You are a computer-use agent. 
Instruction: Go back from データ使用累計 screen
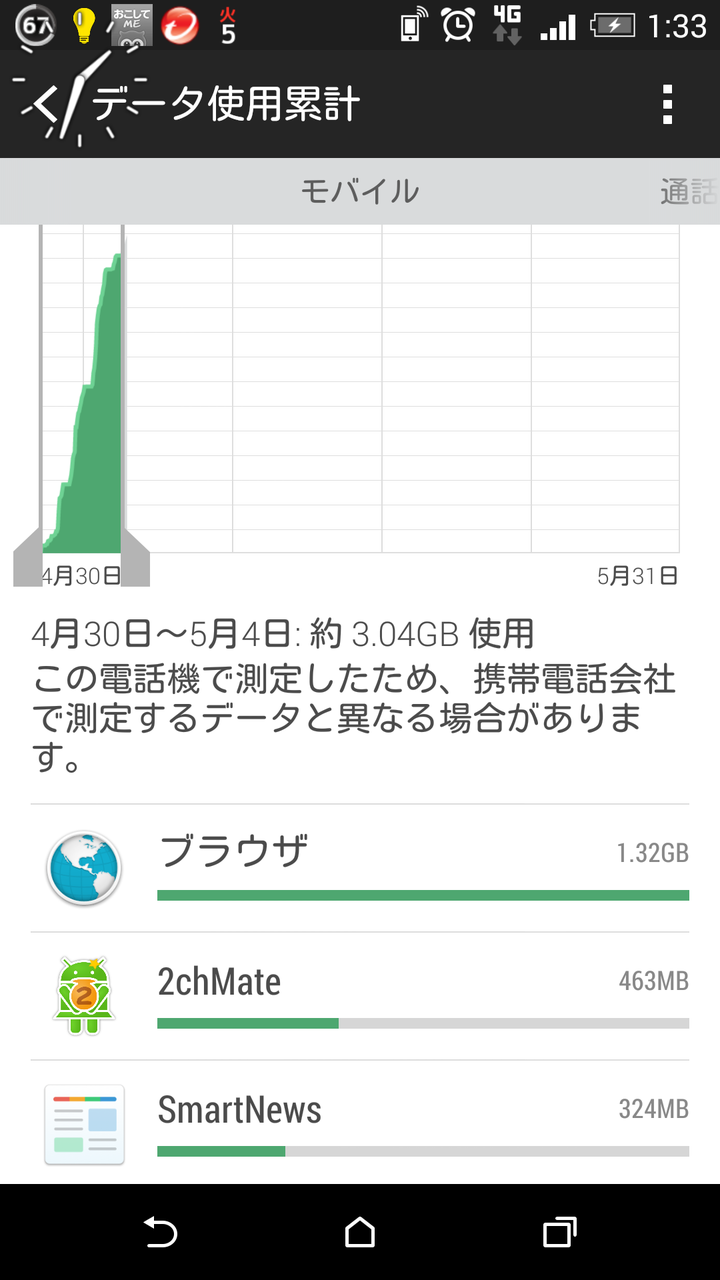(x=45, y=104)
